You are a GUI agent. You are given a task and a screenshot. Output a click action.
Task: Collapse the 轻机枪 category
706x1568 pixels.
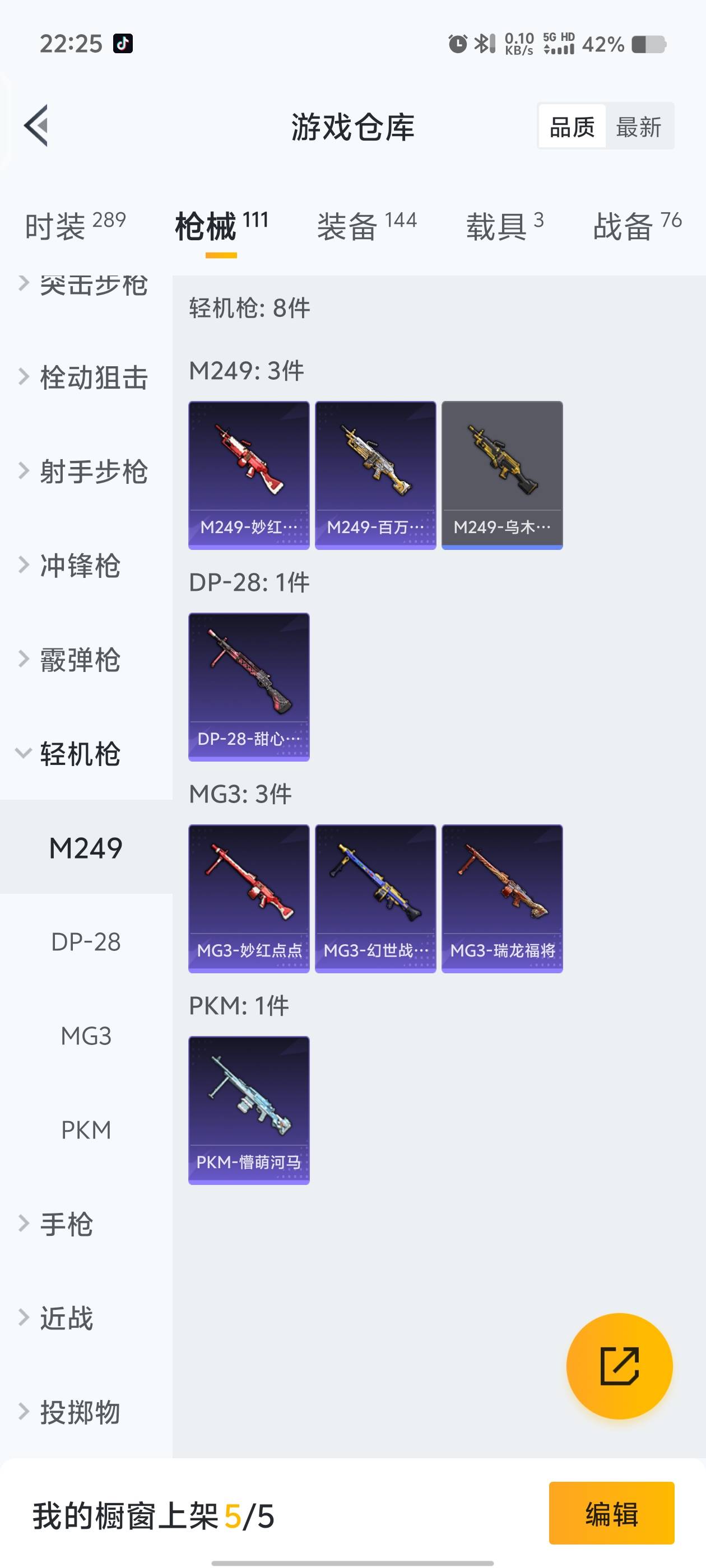[79, 754]
